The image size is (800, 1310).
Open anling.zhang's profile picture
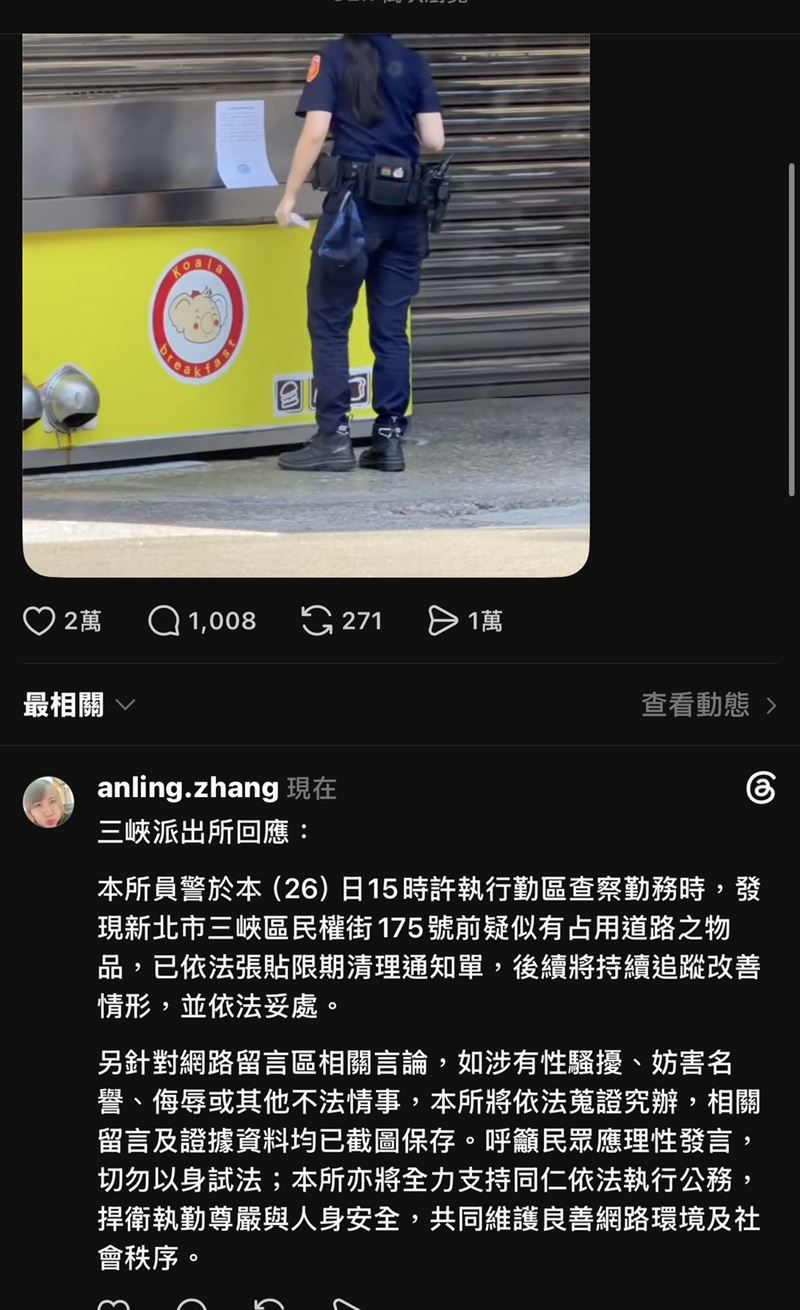tap(48, 802)
